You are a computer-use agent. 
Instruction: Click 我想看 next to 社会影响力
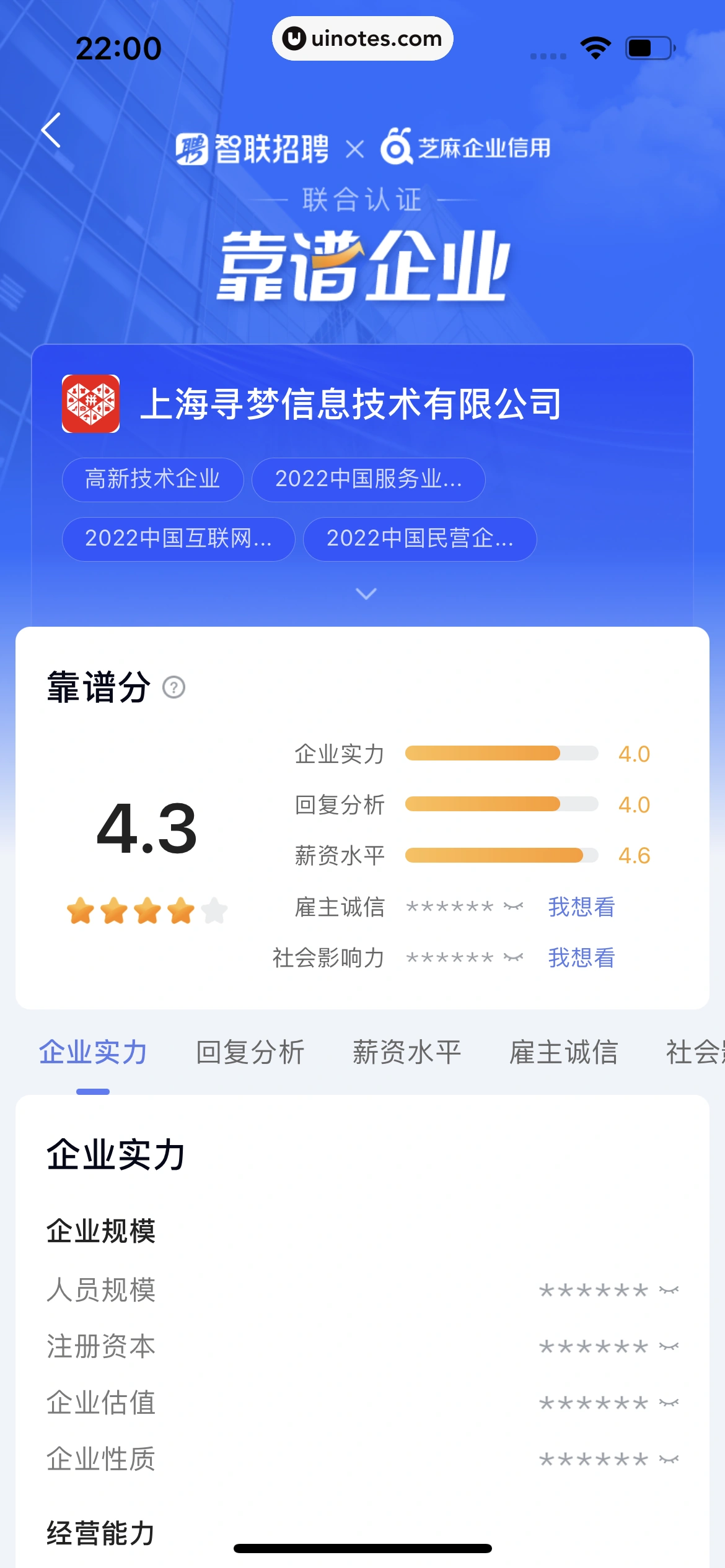click(581, 957)
